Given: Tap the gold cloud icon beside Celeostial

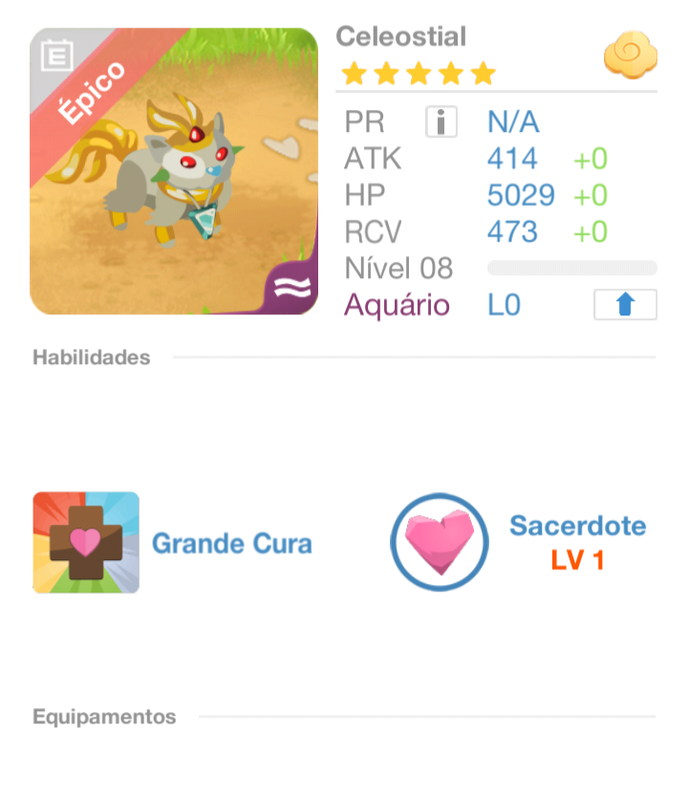Looking at the screenshot, I should 630,56.
